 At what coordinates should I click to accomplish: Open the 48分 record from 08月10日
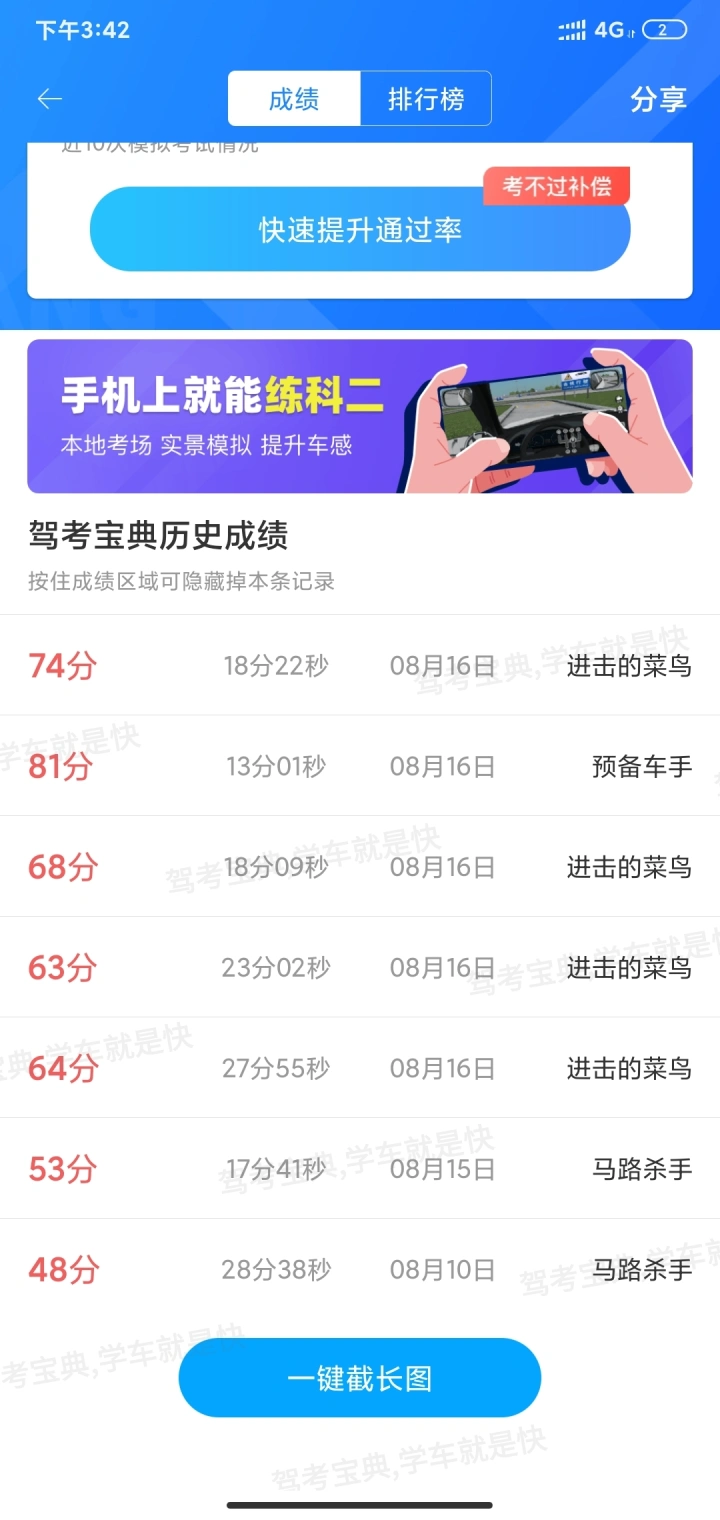coord(360,1270)
